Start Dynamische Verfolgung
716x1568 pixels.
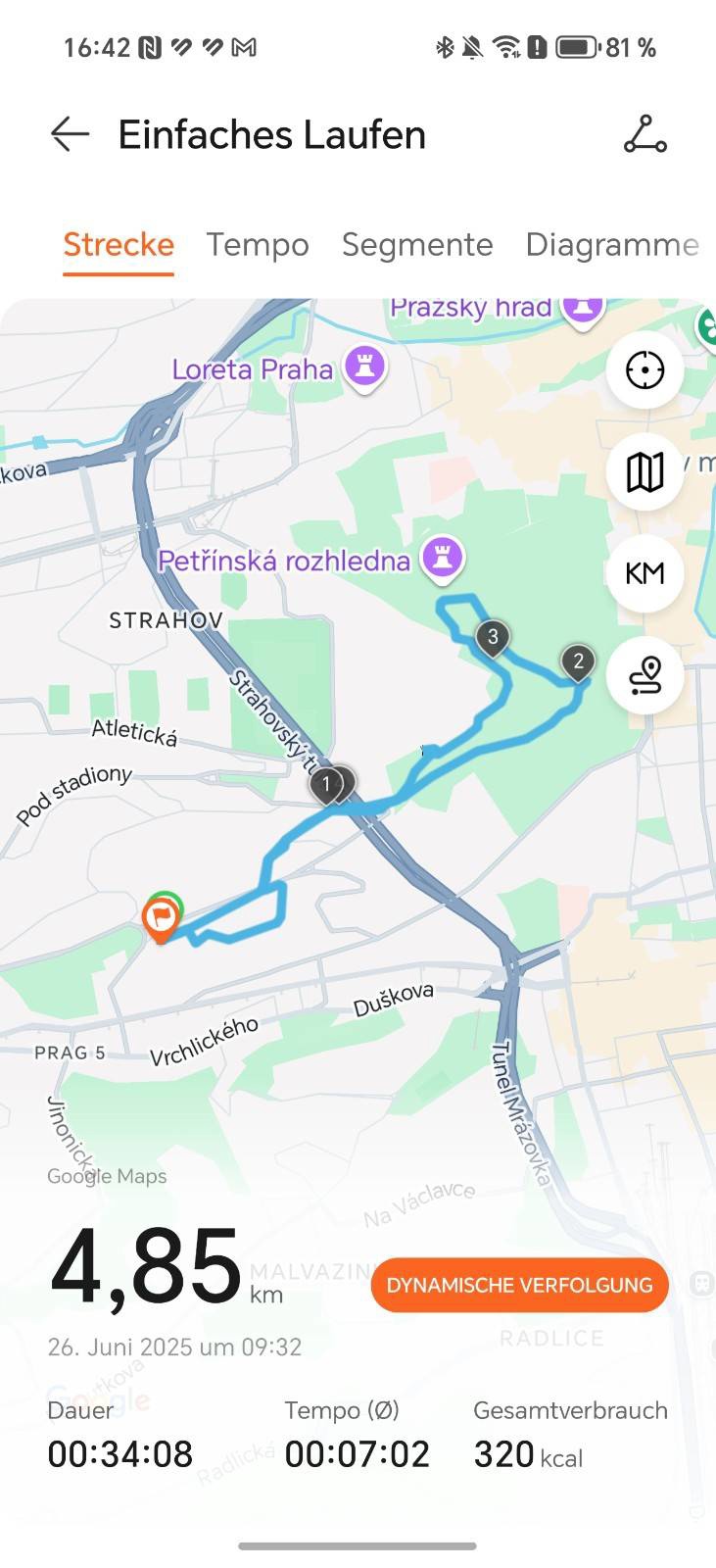(x=519, y=1285)
